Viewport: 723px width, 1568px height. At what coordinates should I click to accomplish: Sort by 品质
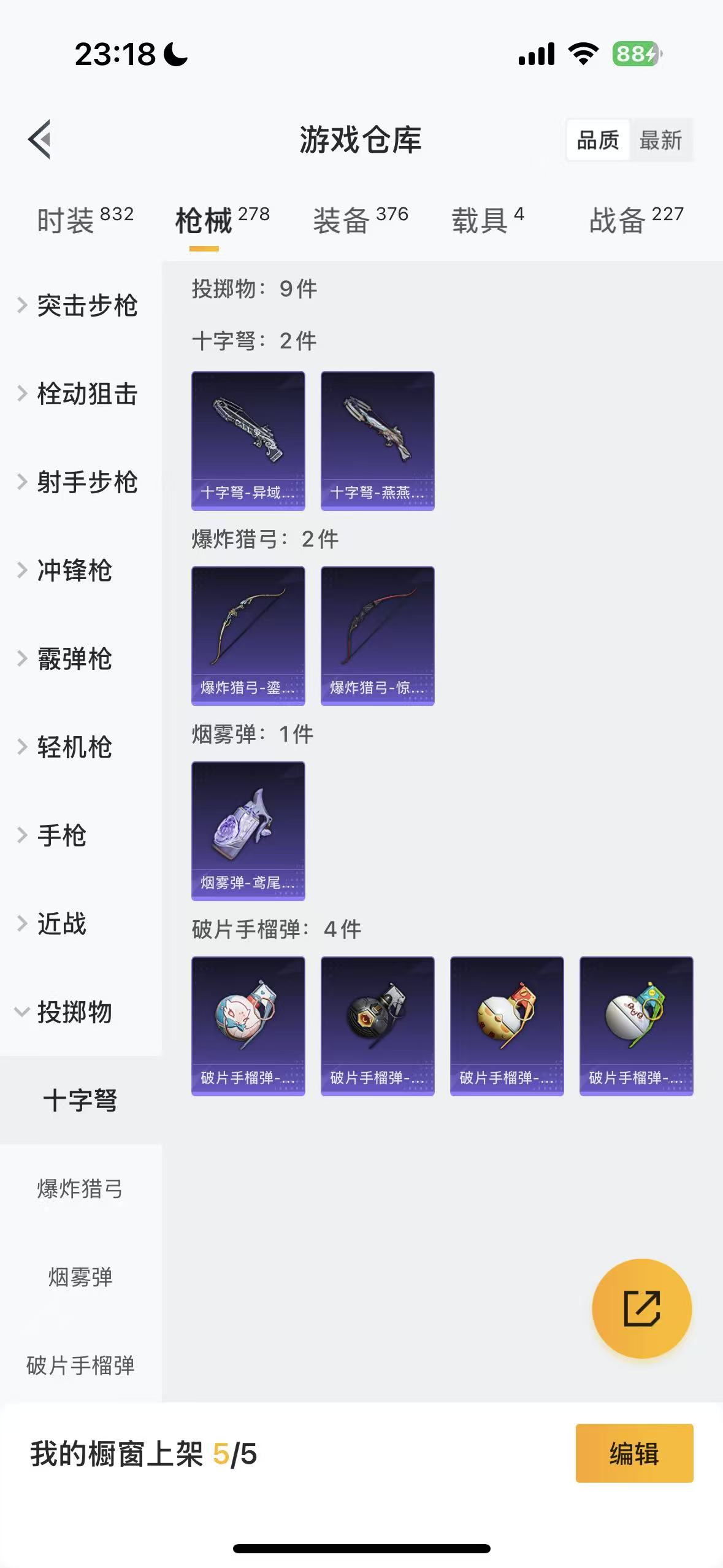coord(598,140)
